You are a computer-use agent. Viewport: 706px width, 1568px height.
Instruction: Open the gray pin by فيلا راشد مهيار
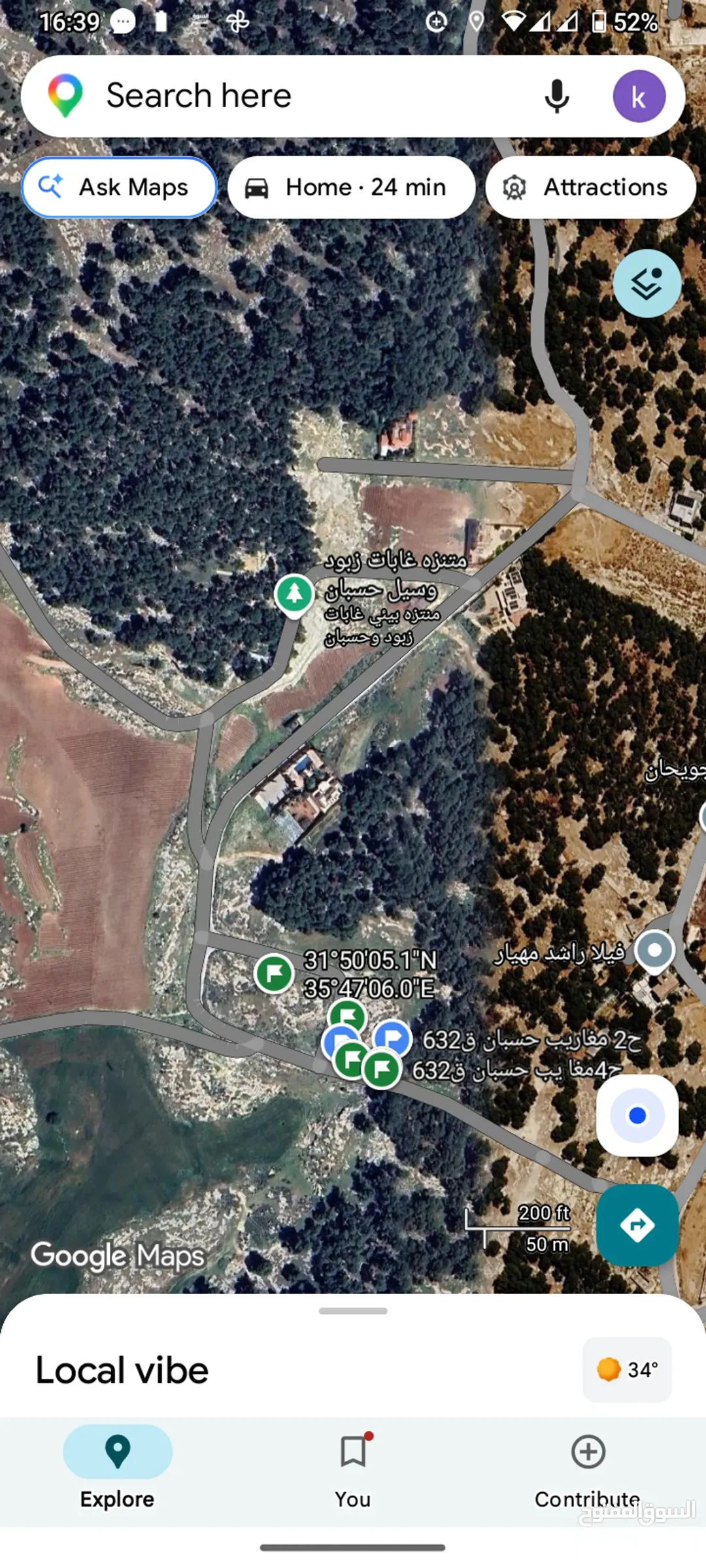(655, 952)
